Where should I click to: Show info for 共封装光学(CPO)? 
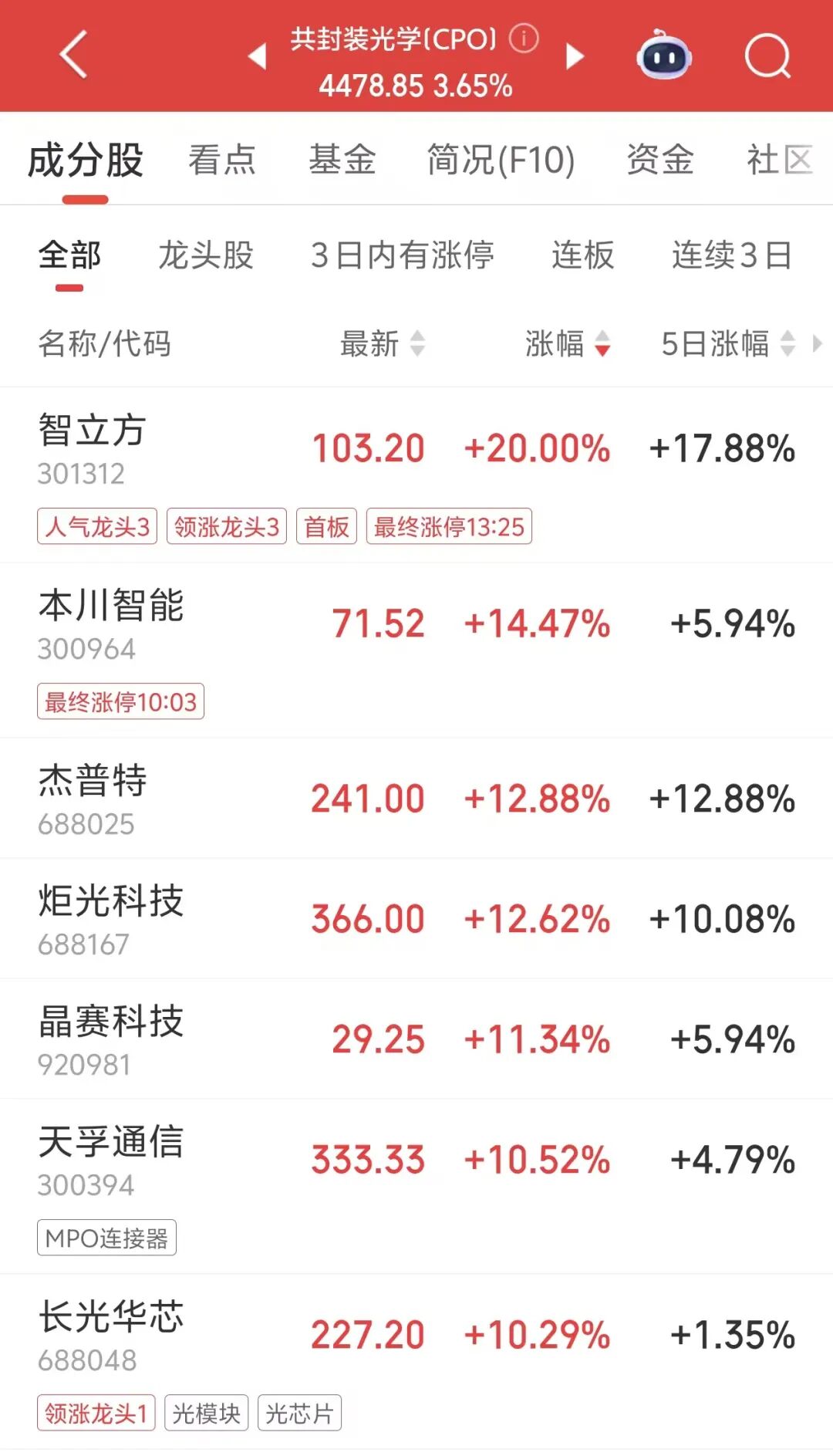pos(524,38)
